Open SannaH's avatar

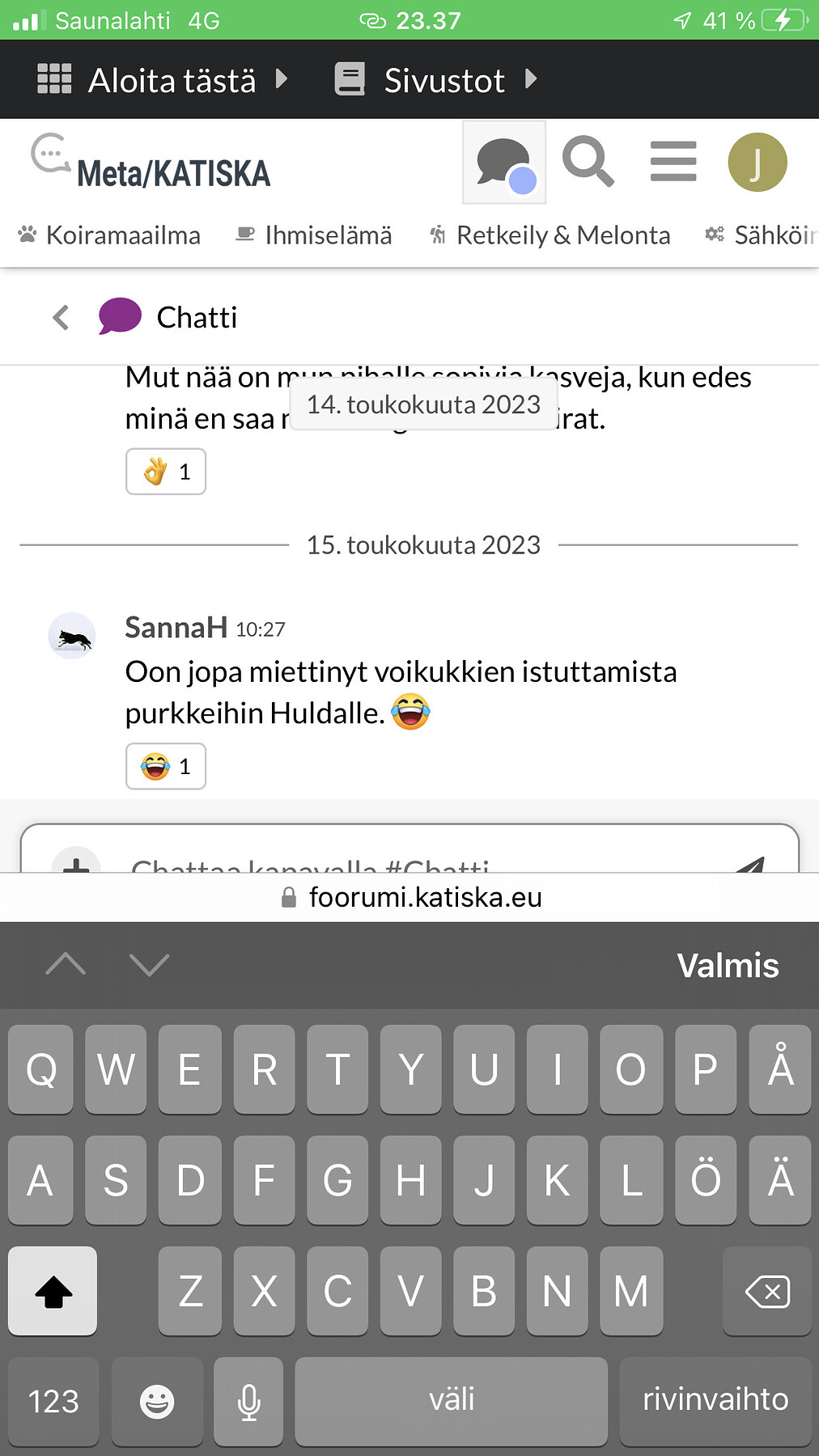point(73,636)
